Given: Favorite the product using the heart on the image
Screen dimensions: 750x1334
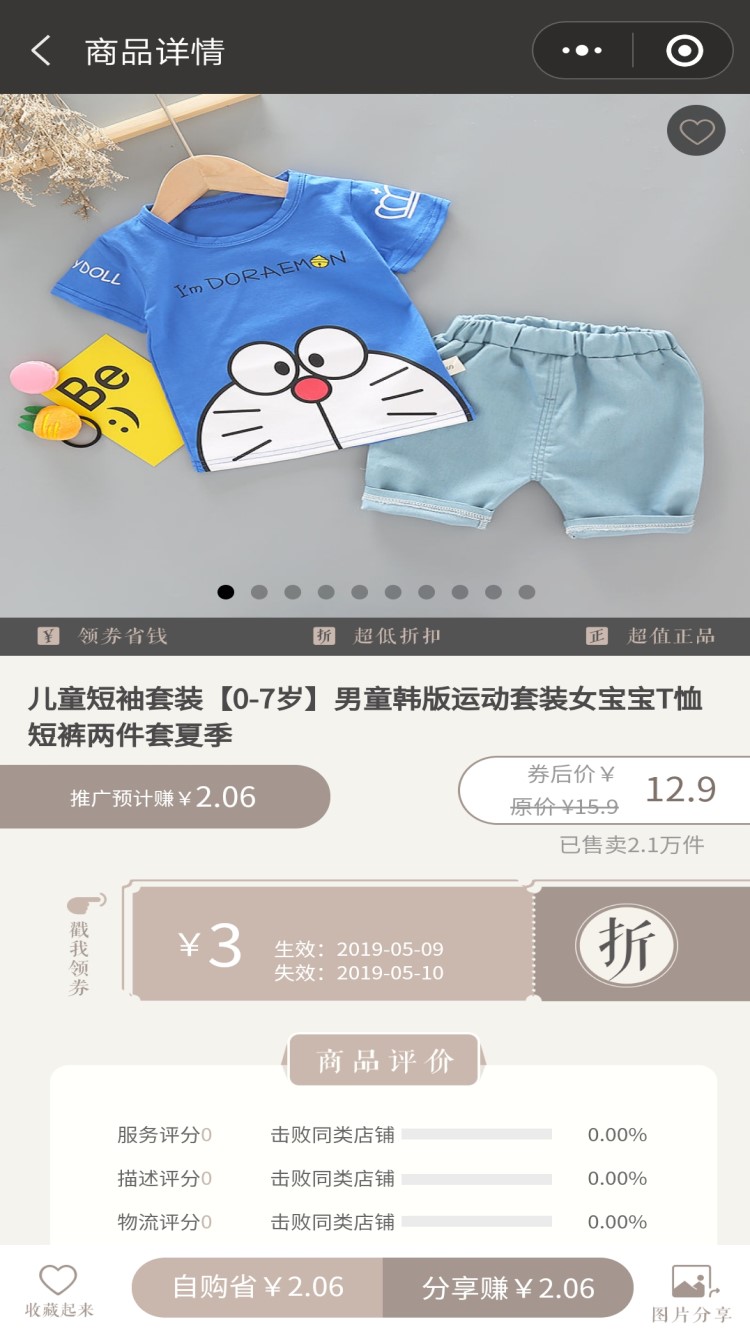Looking at the screenshot, I should point(697,131).
